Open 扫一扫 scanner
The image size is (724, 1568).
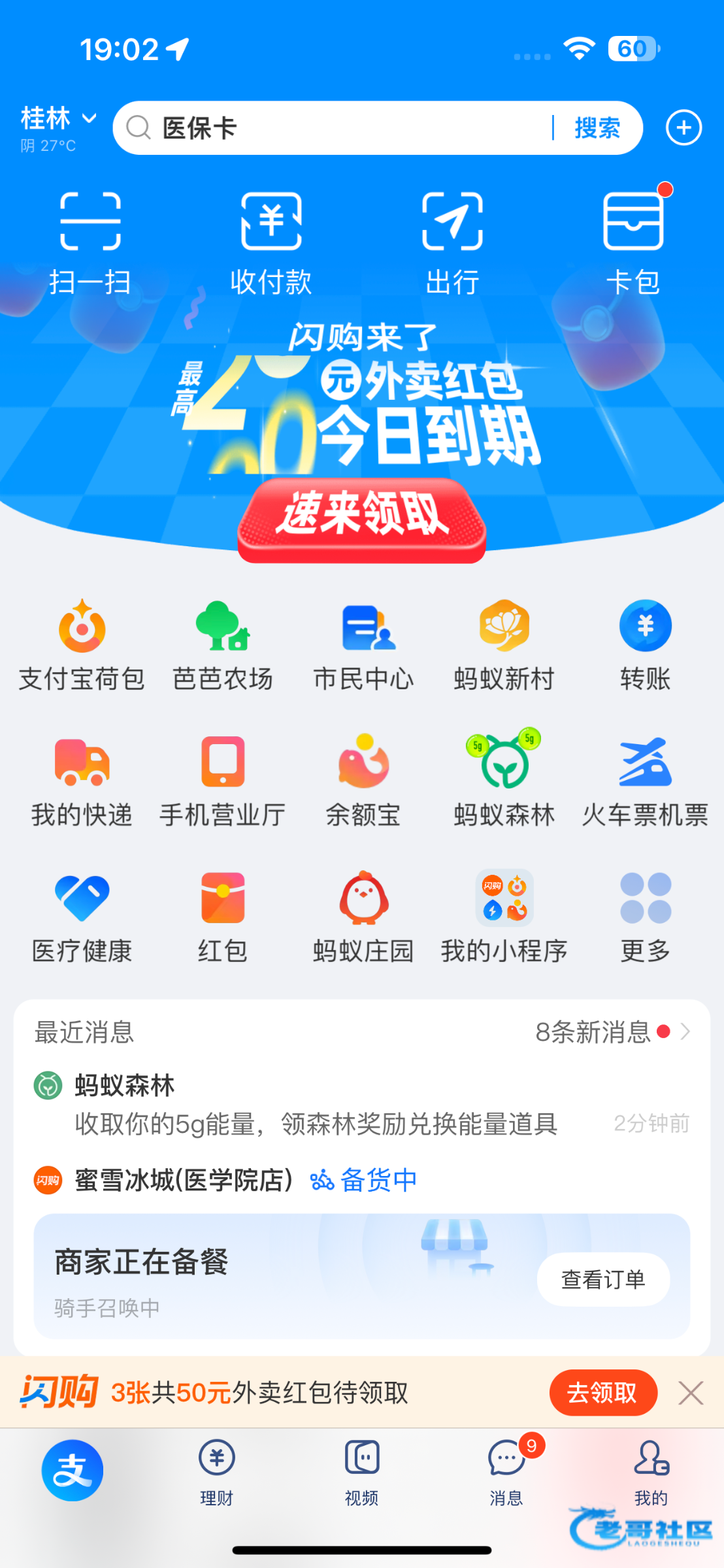[x=90, y=242]
